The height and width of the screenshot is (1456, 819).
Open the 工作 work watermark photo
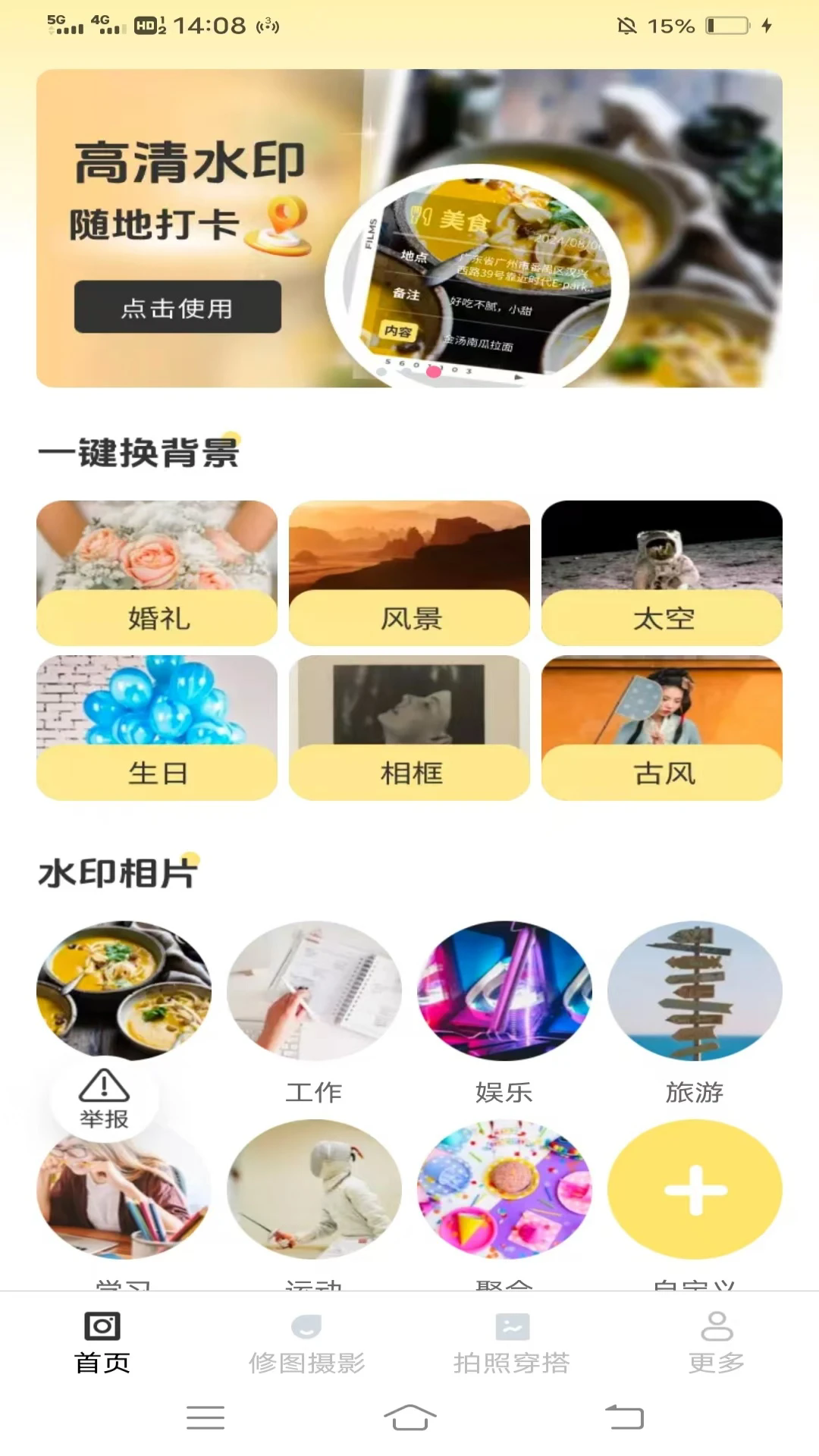click(313, 990)
